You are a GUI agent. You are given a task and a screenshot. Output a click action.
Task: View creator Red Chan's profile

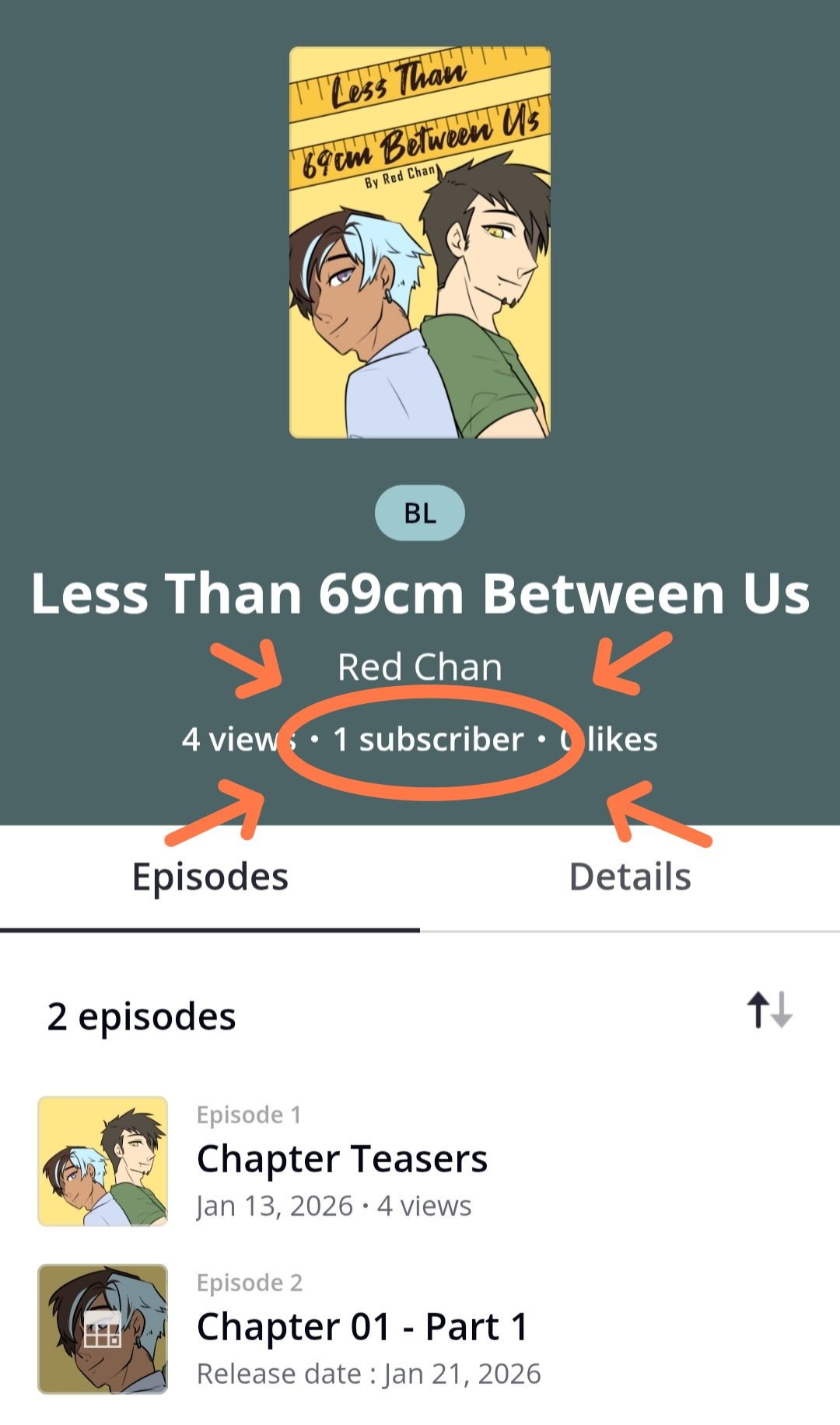point(420,667)
